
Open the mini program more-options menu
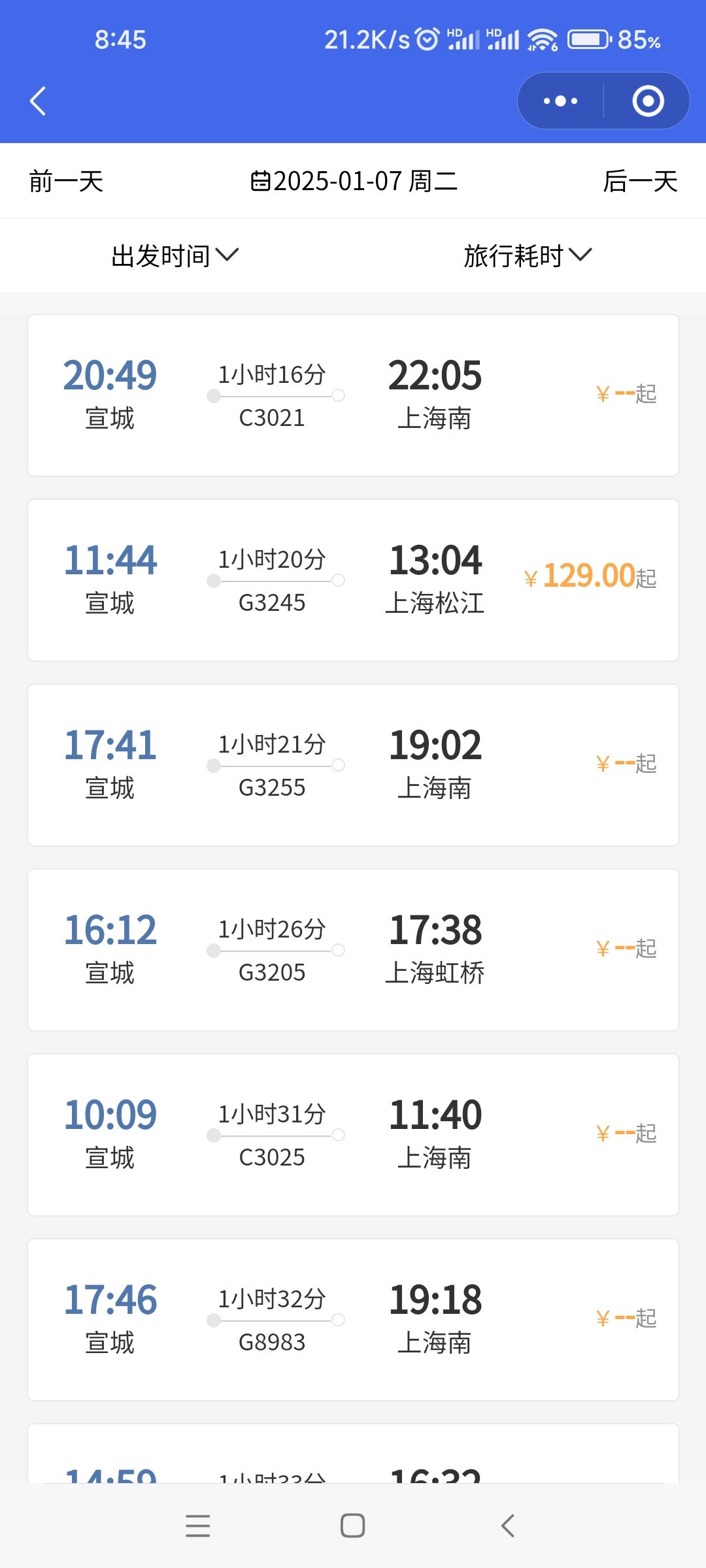pos(561,101)
